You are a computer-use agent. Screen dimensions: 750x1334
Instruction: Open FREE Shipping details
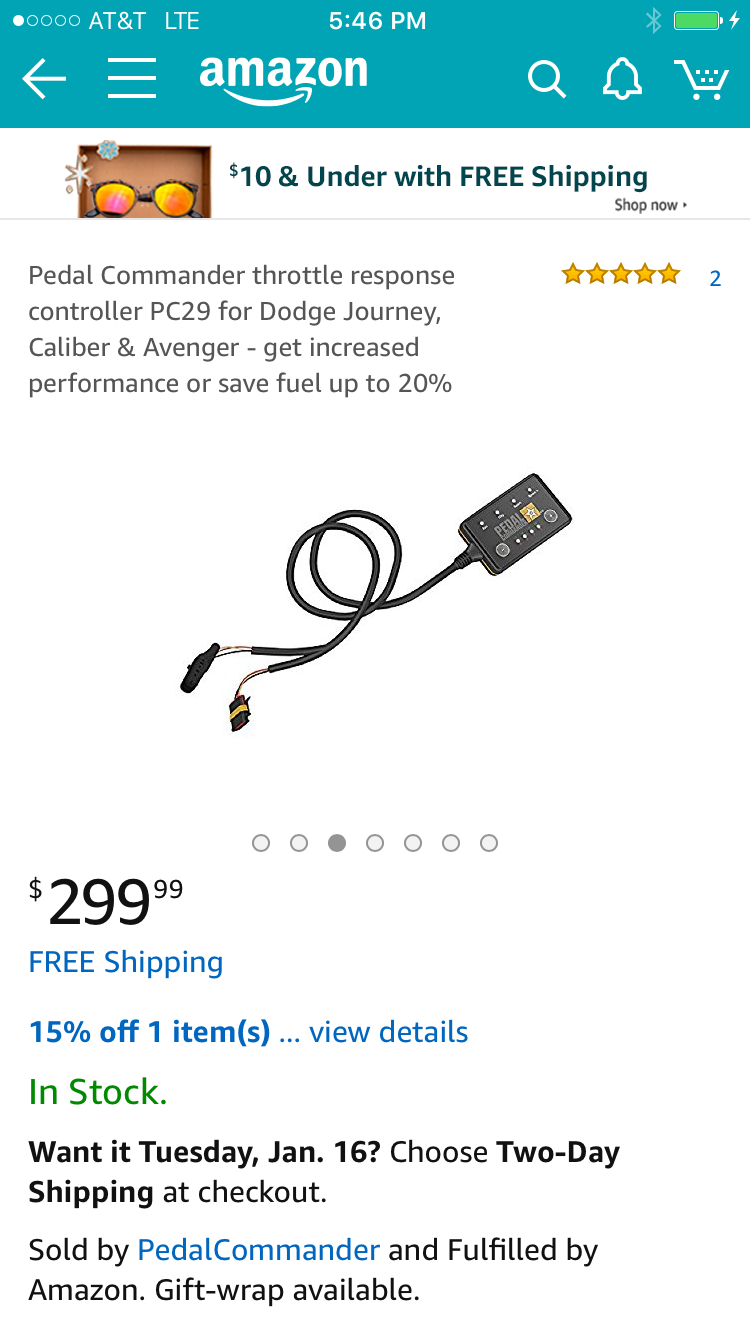(126, 962)
